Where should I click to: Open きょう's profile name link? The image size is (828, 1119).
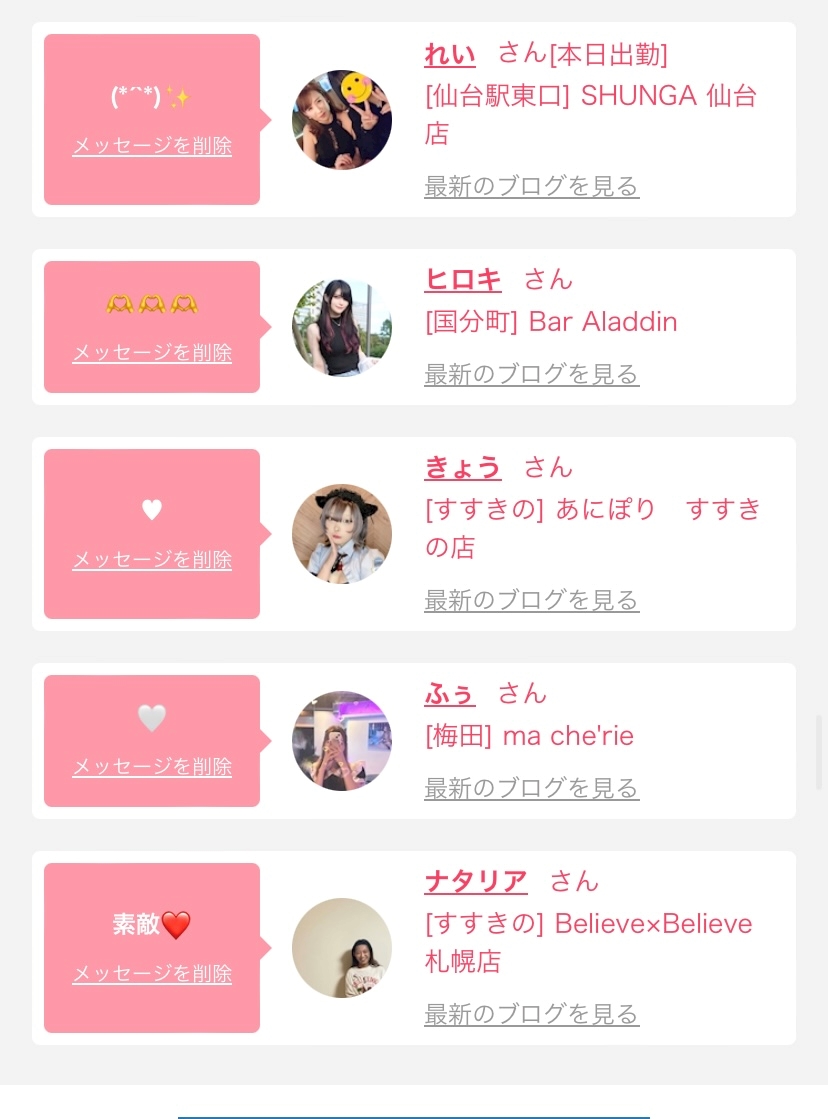(463, 468)
